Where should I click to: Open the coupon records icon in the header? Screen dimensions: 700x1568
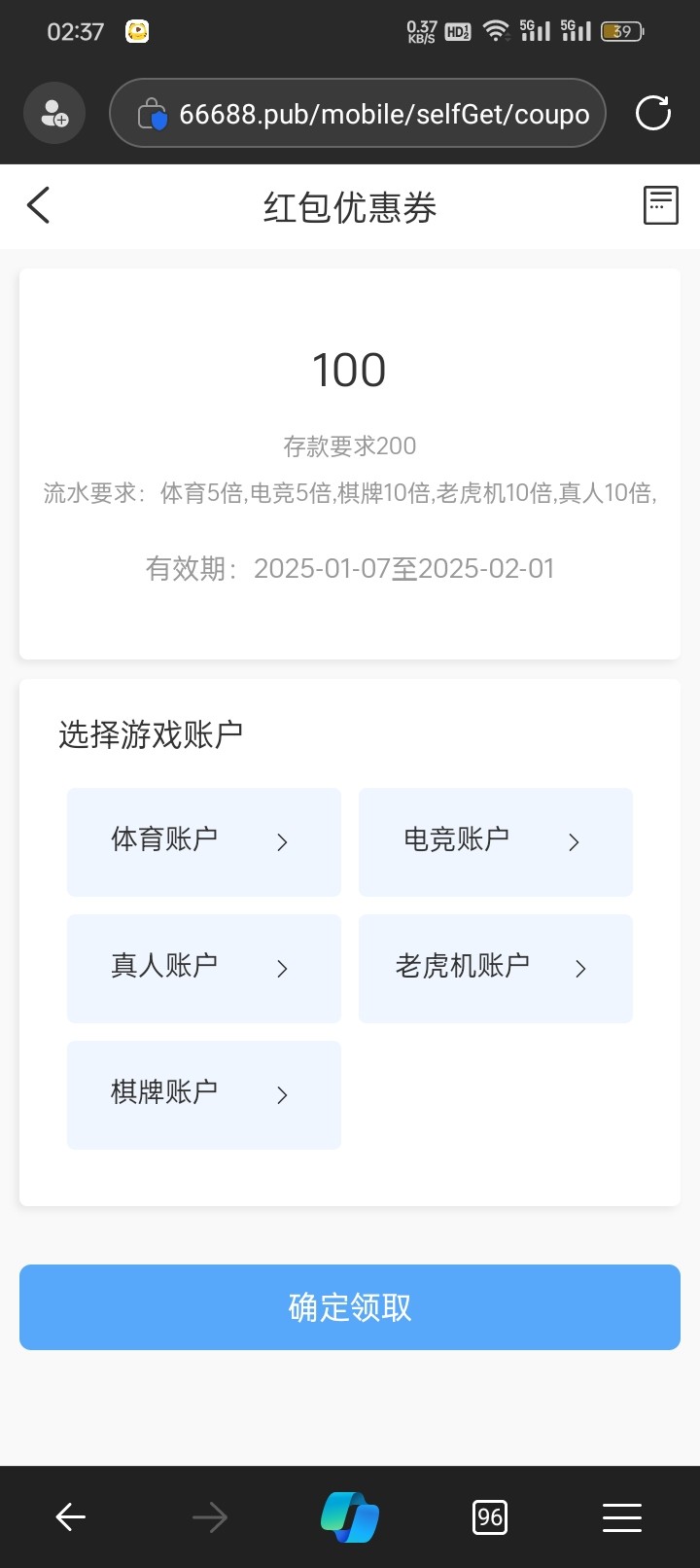pos(660,205)
